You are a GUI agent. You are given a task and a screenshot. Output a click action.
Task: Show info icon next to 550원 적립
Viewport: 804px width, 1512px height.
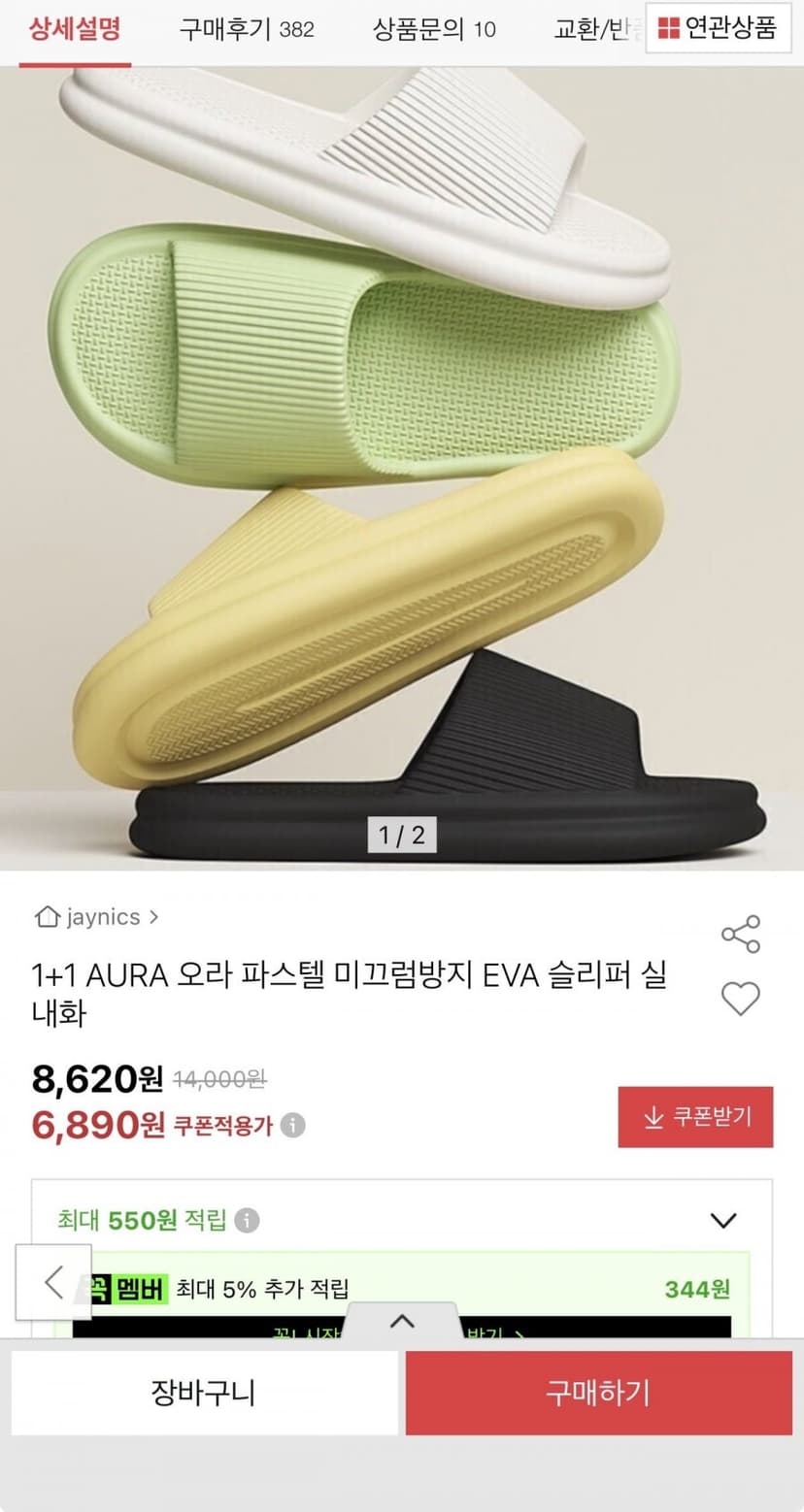(x=247, y=1220)
